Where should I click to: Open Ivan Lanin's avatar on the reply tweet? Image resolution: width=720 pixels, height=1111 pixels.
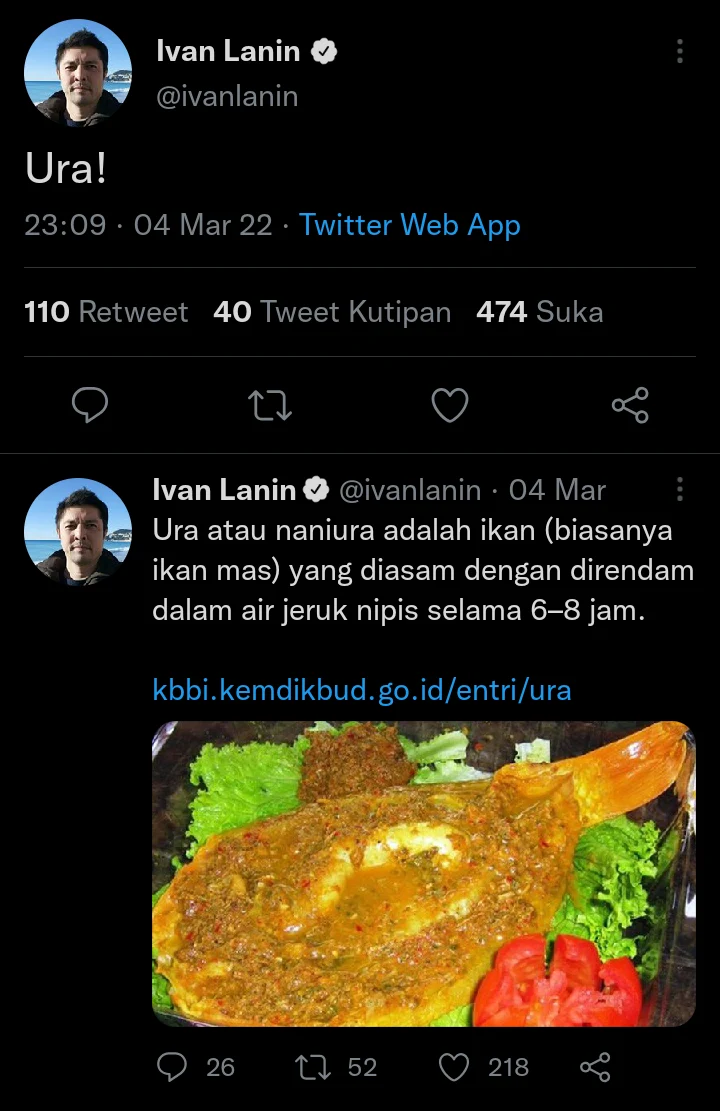78,531
